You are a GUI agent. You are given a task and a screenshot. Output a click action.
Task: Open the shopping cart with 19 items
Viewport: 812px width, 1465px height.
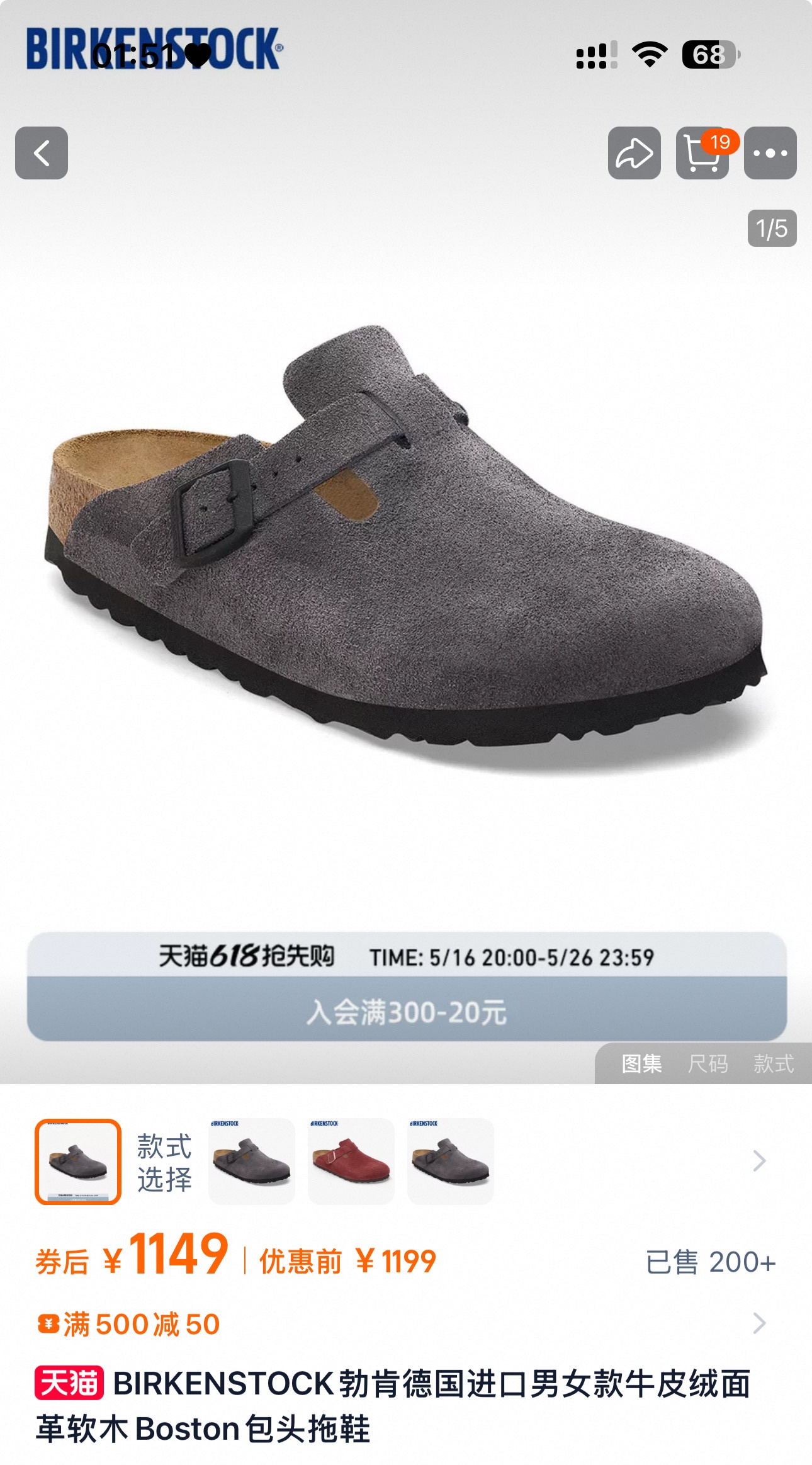pyautogui.click(x=702, y=153)
